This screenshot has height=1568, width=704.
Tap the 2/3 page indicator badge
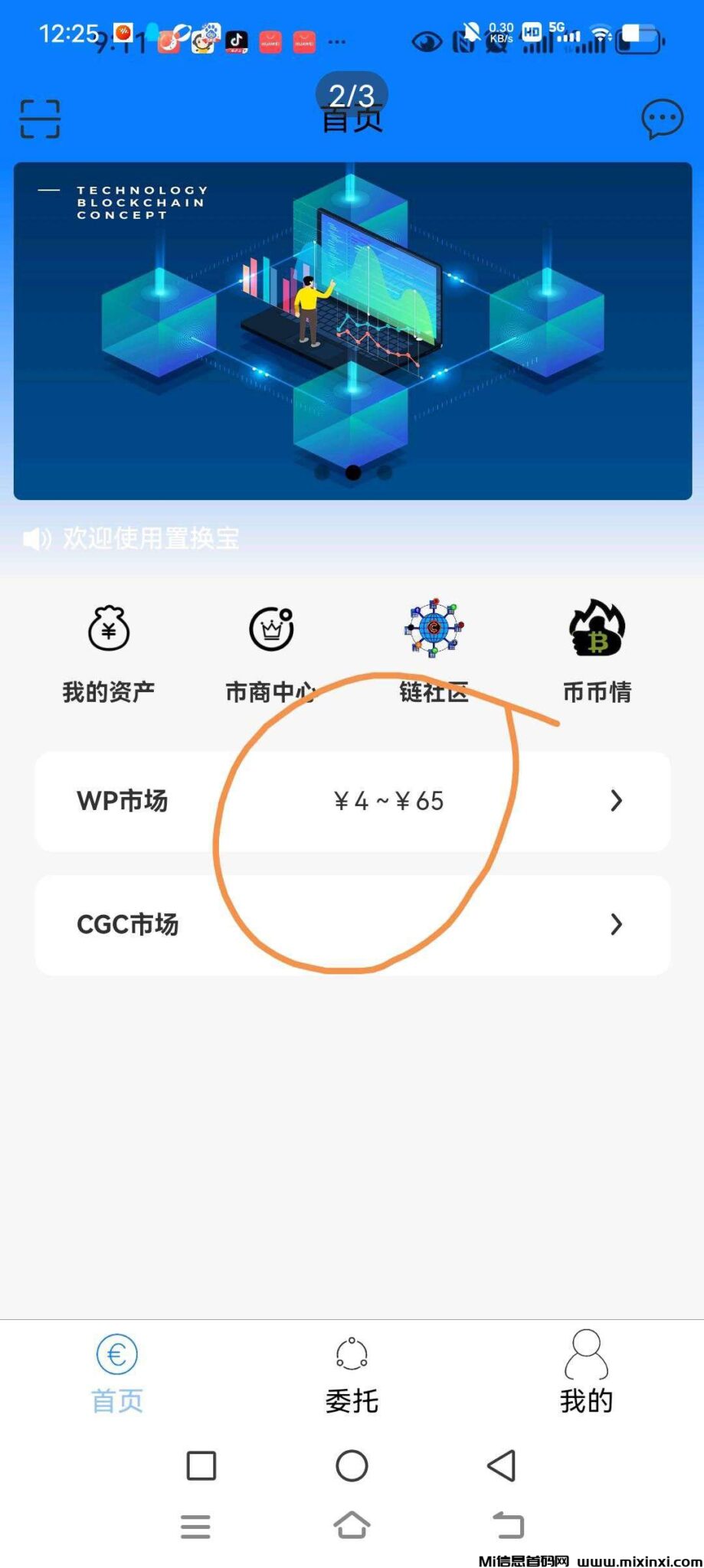352,94
